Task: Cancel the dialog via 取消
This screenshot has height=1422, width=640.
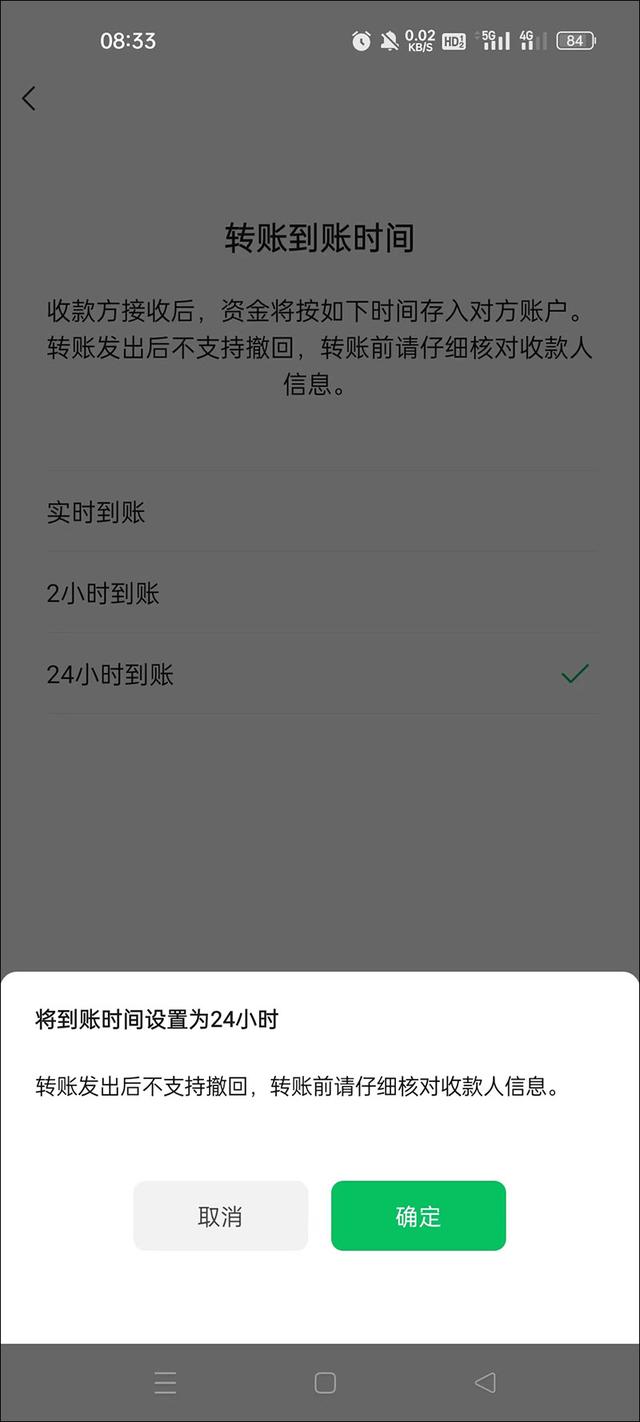Action: pos(220,1216)
